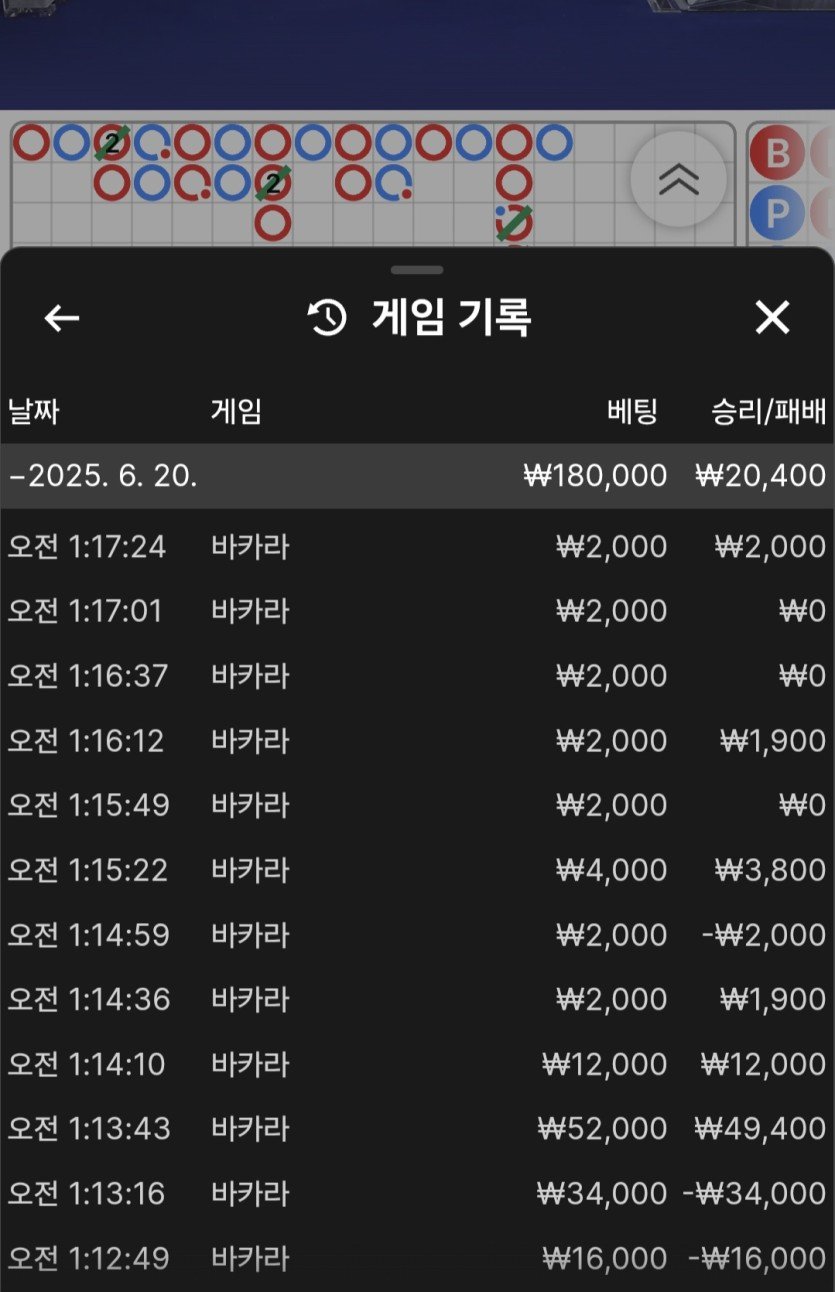Select the 오전 1:15:49 game entry
835x1292 pixels.
(x=417, y=805)
